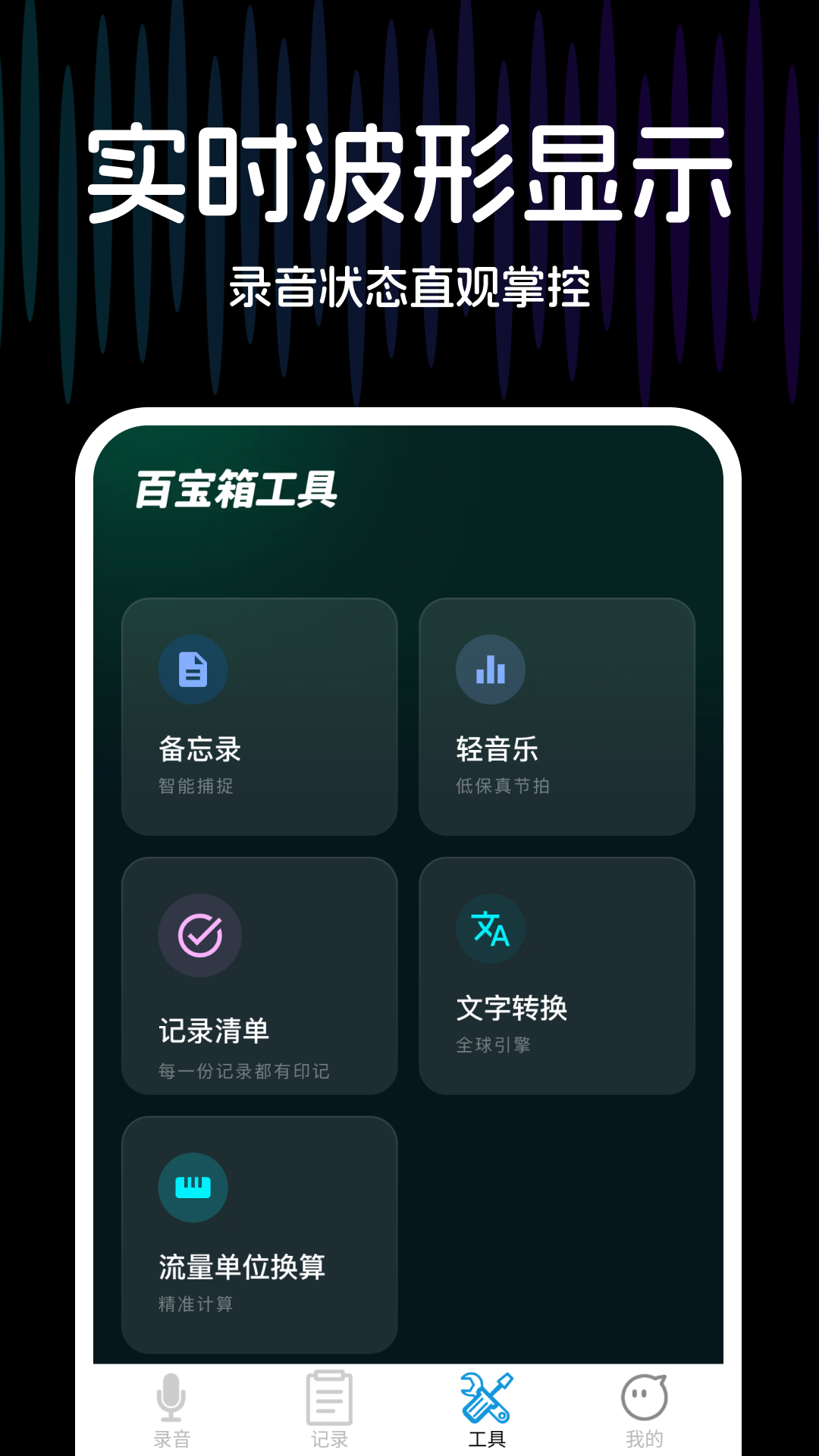This screenshot has width=819, height=1456.
Task: Open the 文字转换 translate icon
Action: point(489,928)
